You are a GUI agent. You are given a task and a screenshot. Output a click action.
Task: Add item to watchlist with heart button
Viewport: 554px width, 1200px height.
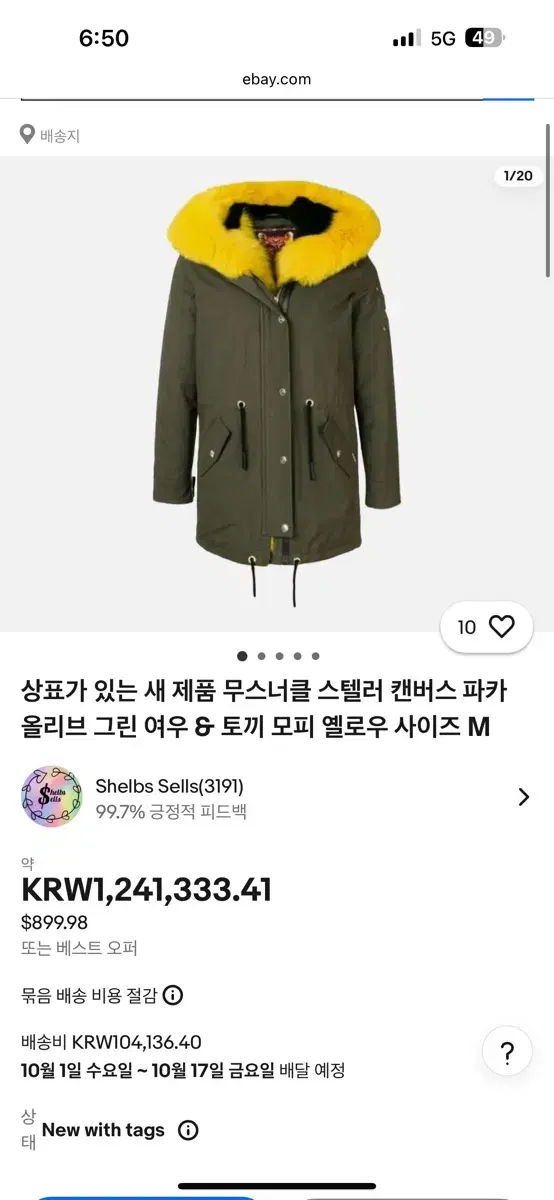pyautogui.click(x=486, y=627)
